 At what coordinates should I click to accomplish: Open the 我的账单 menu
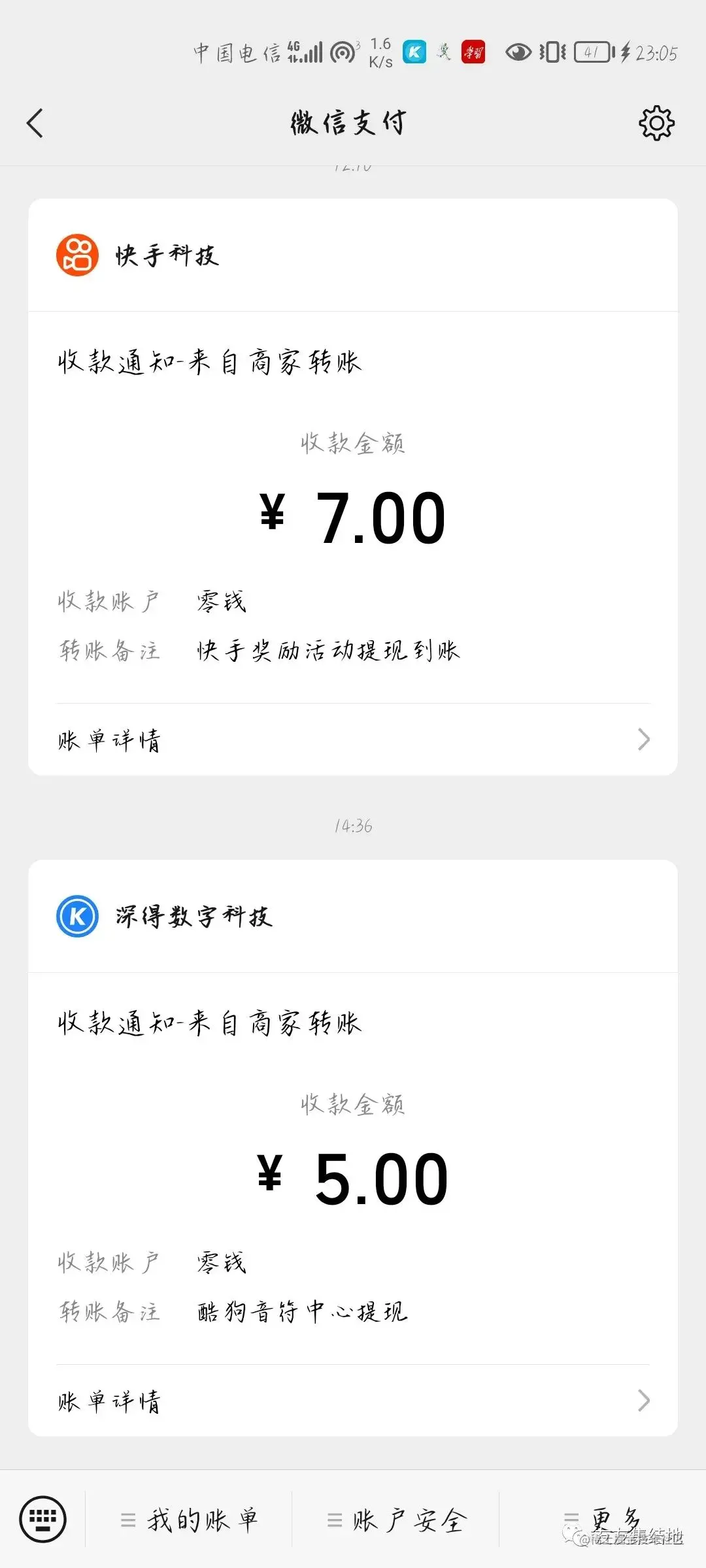(x=190, y=1520)
